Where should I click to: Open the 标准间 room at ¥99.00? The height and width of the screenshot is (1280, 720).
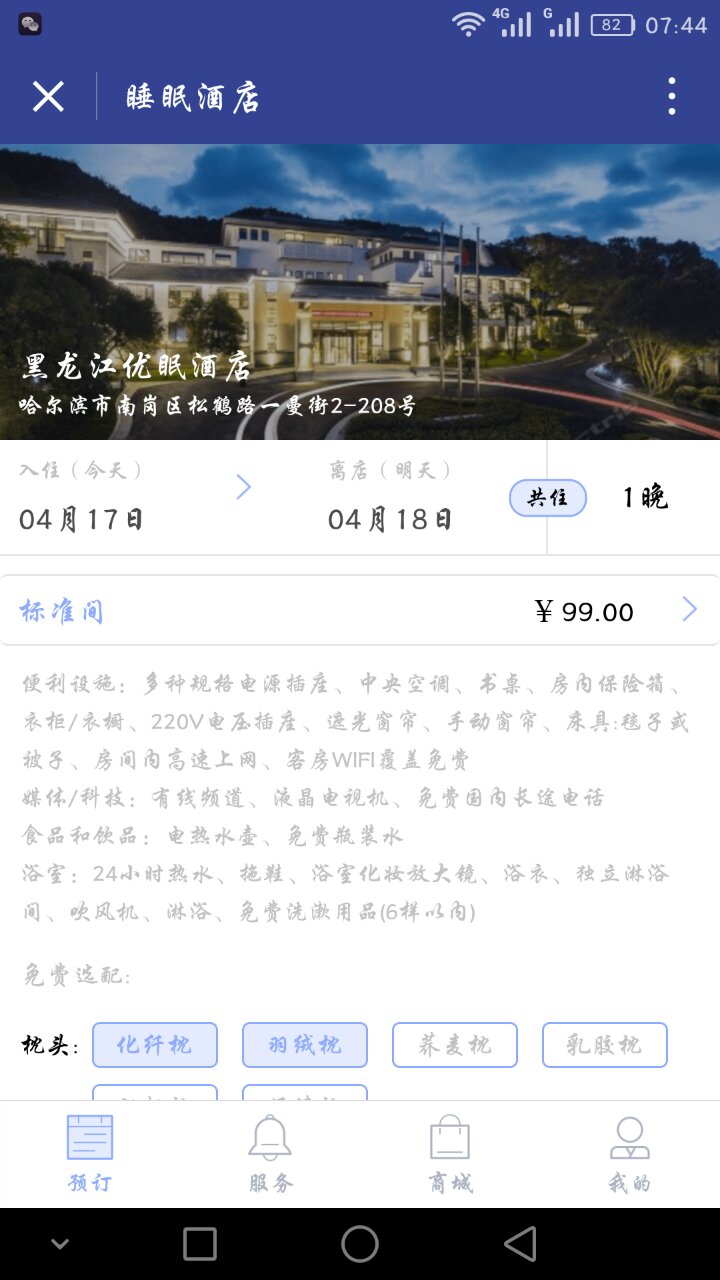tap(360, 611)
